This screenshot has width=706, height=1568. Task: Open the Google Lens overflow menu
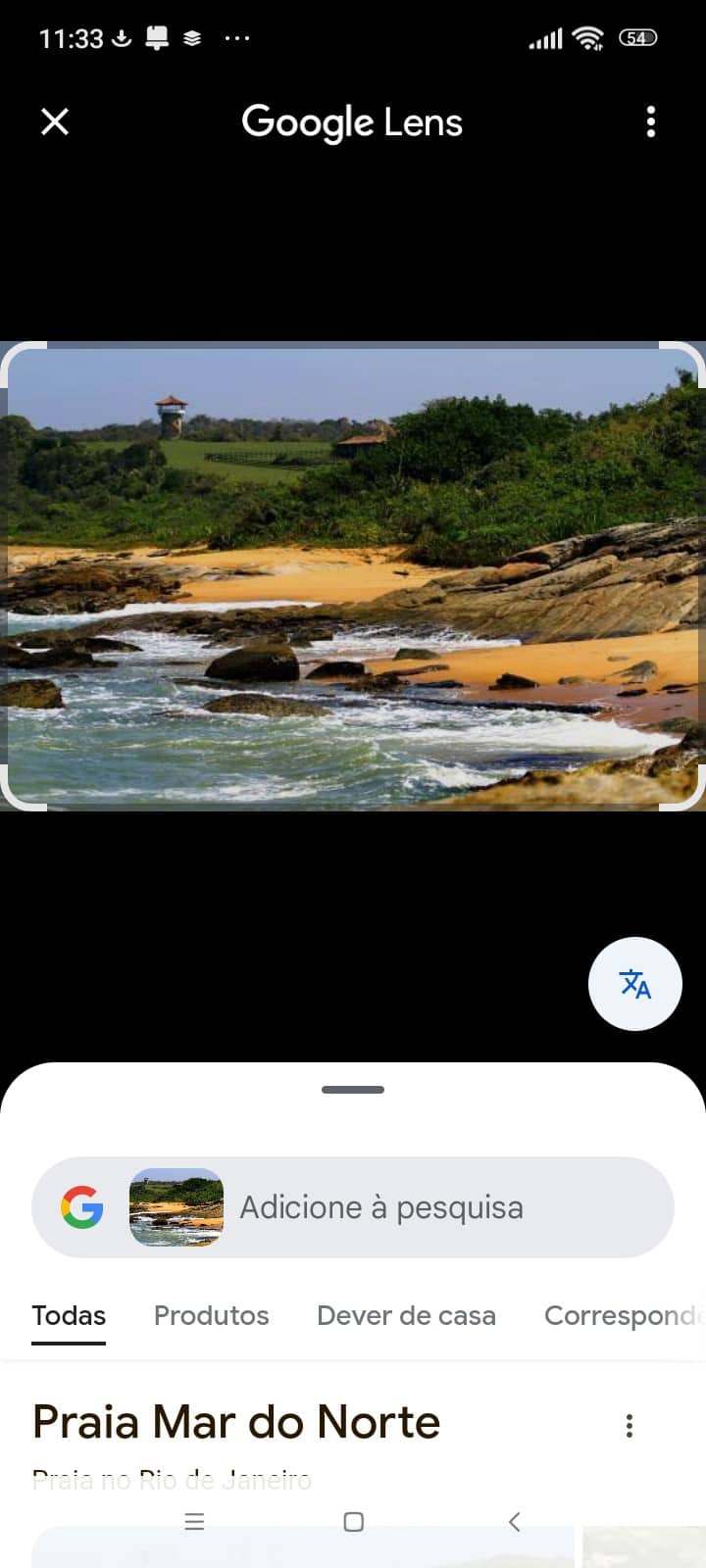click(x=651, y=122)
